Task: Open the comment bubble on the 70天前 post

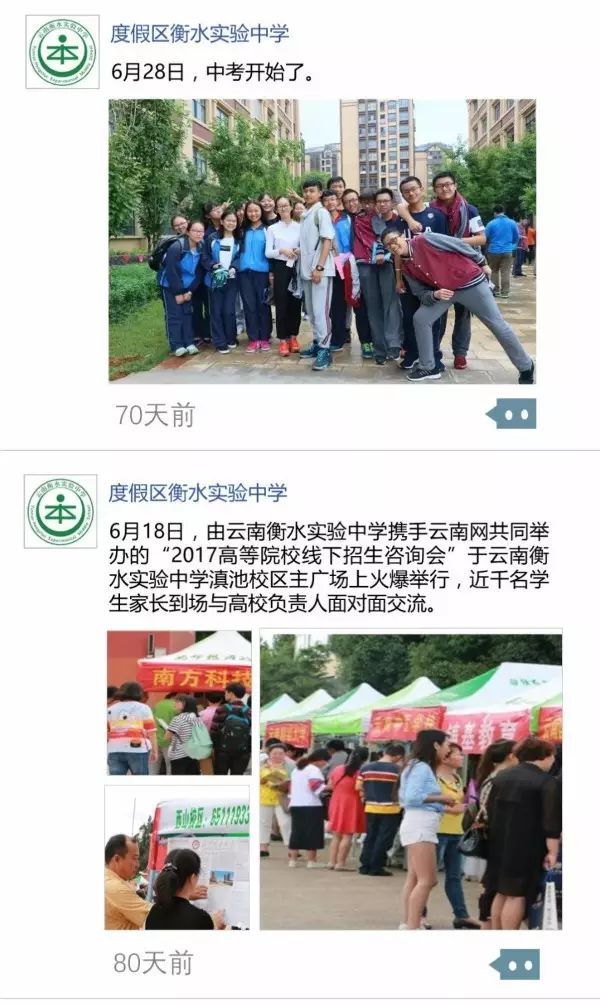Action: pos(512,414)
